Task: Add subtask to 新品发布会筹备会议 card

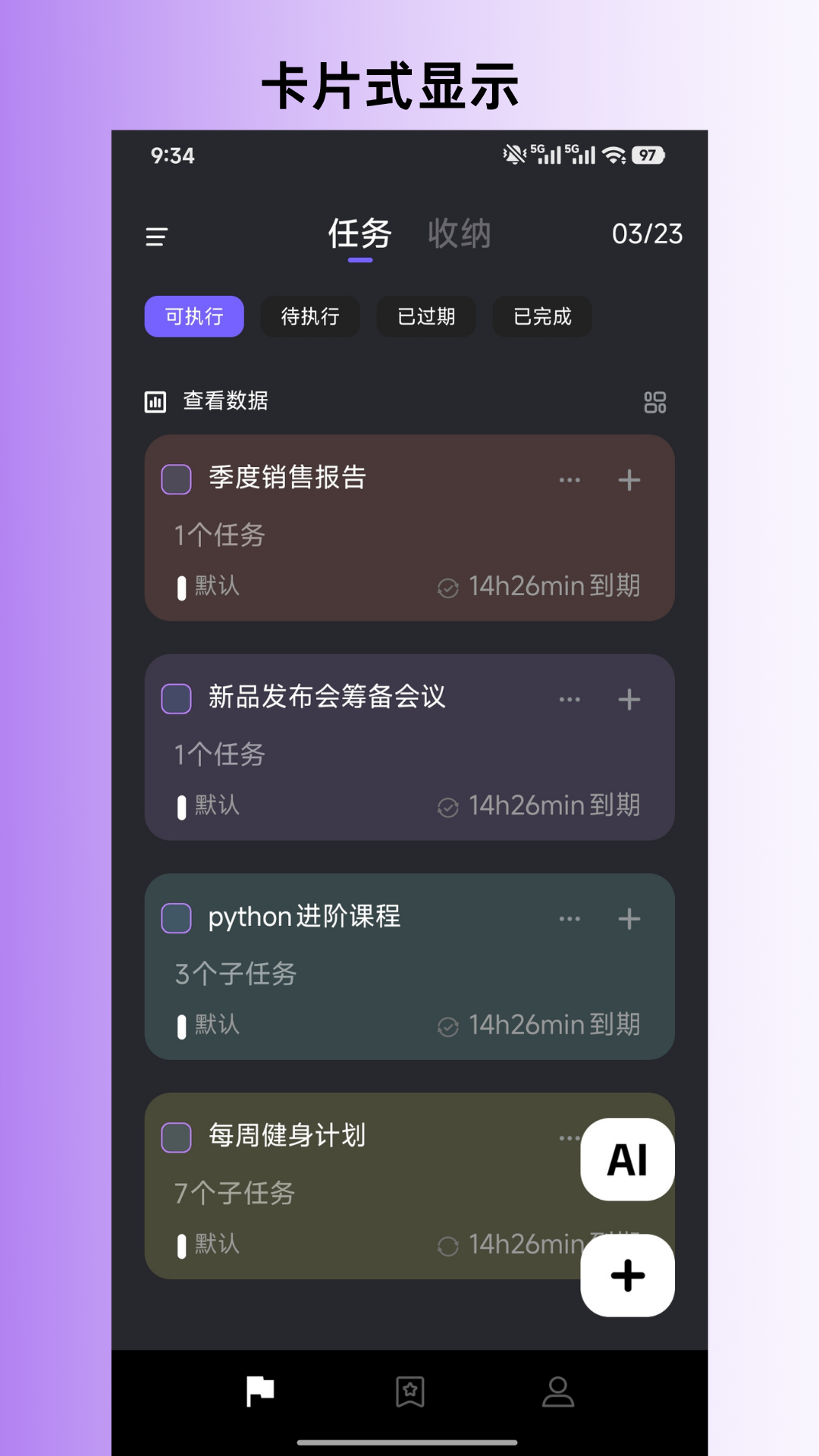Action: (629, 698)
